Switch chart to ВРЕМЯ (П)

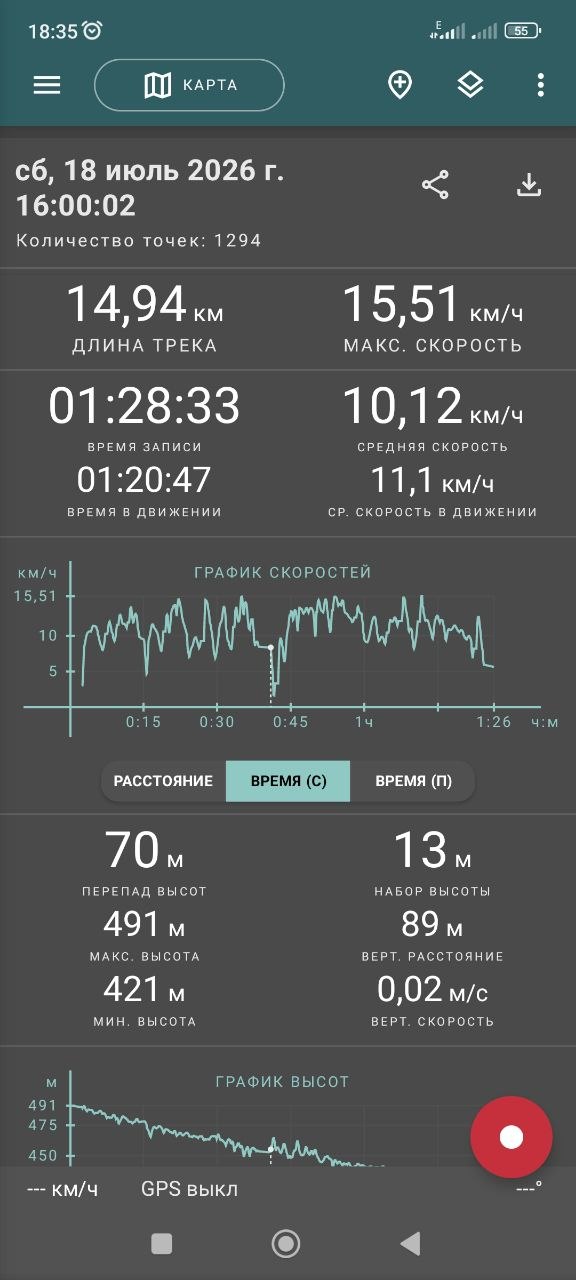pyautogui.click(x=413, y=781)
